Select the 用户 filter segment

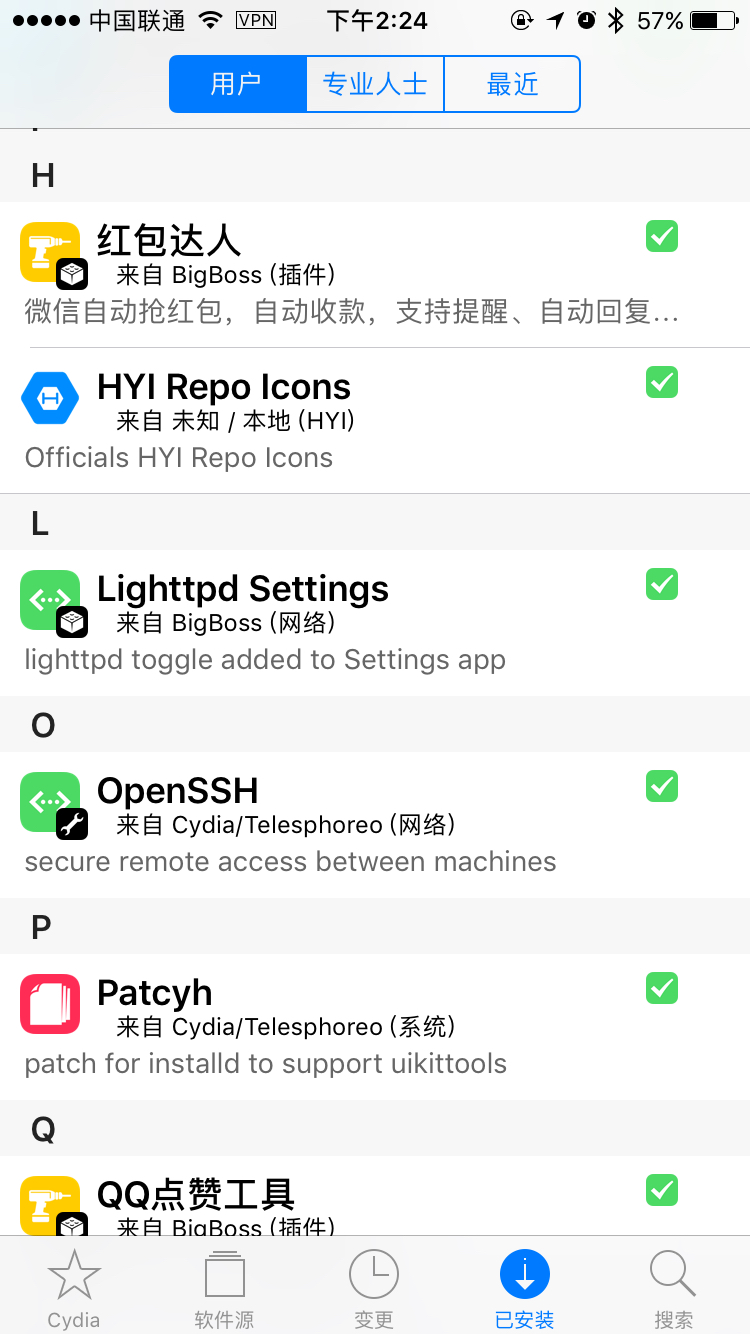click(x=238, y=84)
